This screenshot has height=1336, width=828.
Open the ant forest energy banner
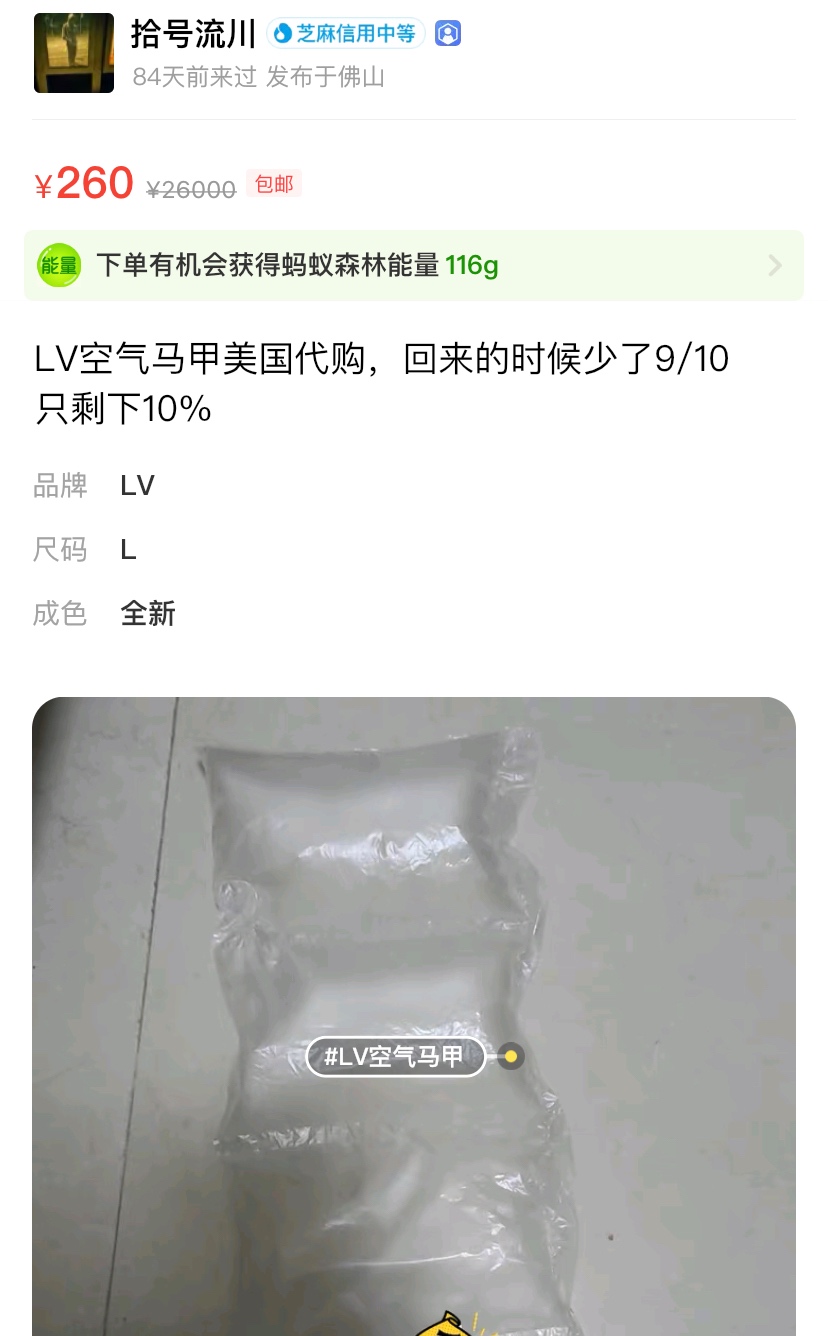(413, 265)
